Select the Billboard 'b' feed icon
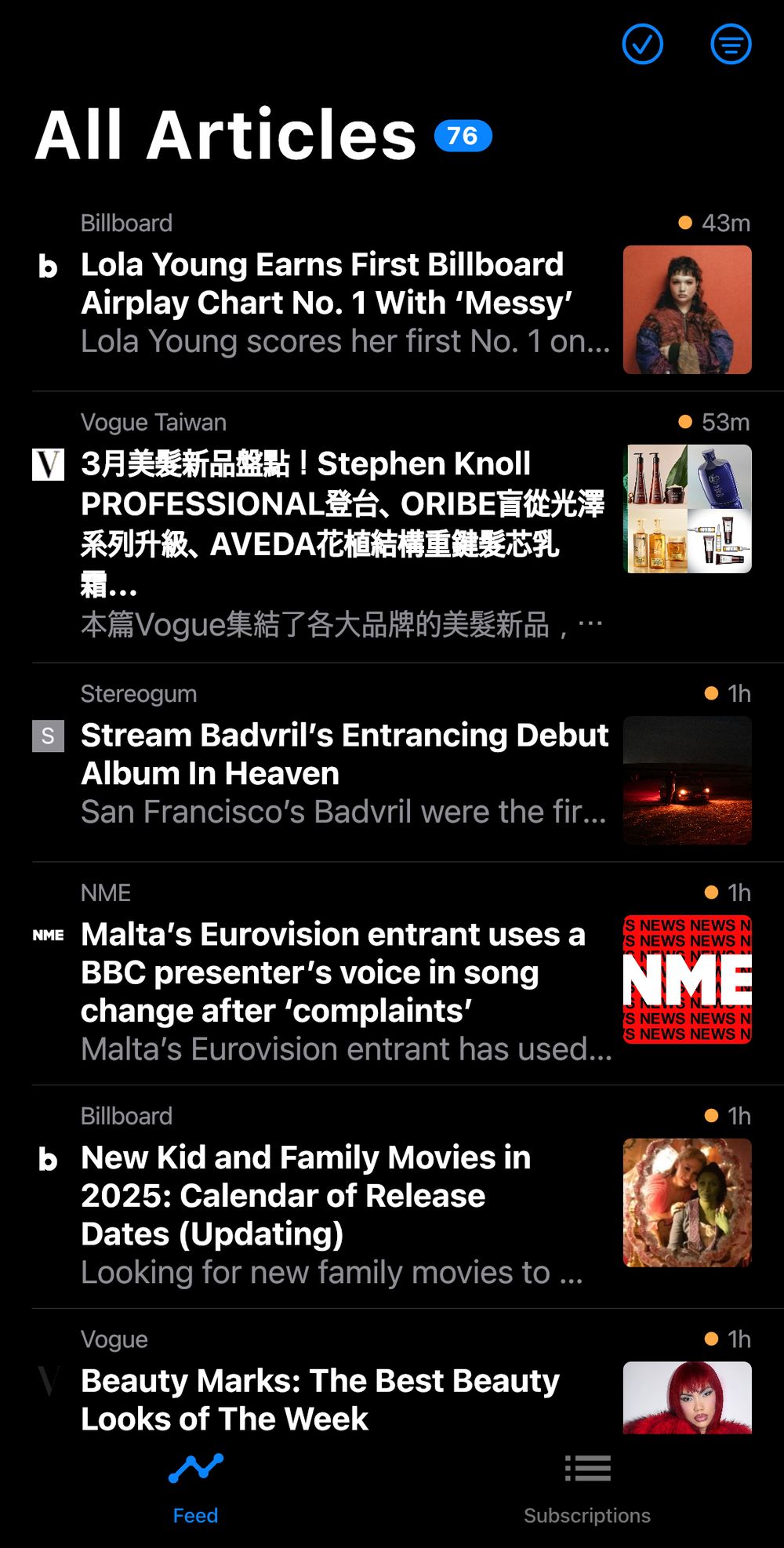The width and height of the screenshot is (784, 1548). pyautogui.click(x=48, y=267)
